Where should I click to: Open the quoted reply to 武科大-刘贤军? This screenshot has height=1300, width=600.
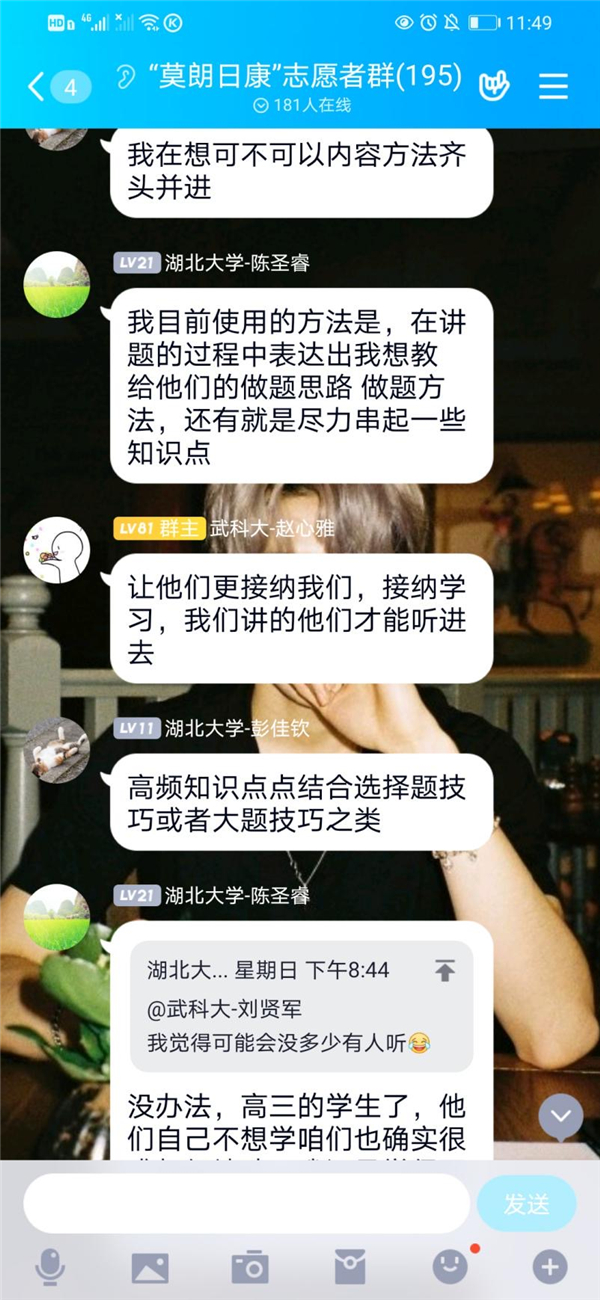click(300, 1005)
